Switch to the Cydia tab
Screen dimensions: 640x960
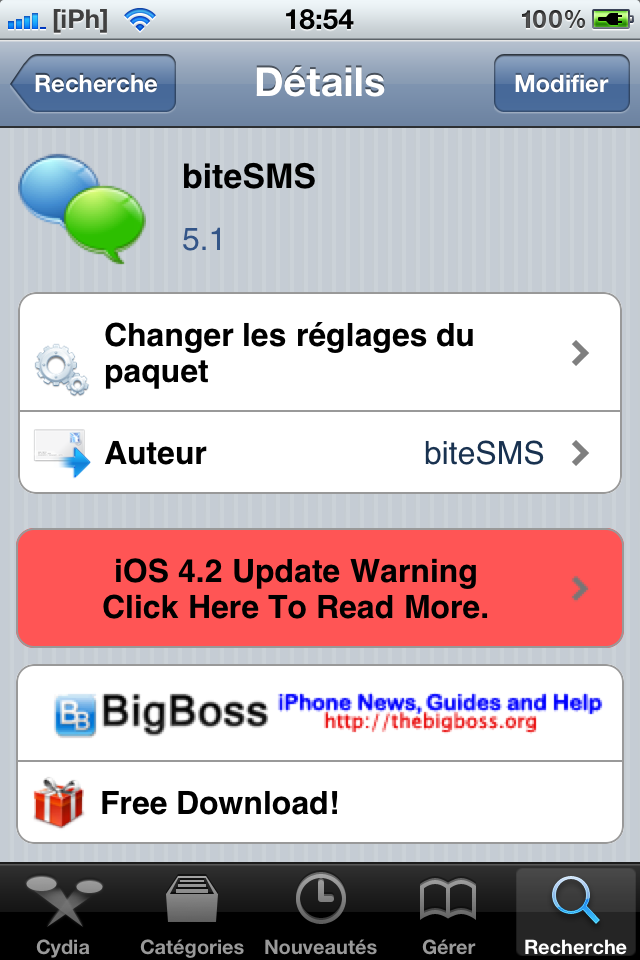(x=63, y=914)
